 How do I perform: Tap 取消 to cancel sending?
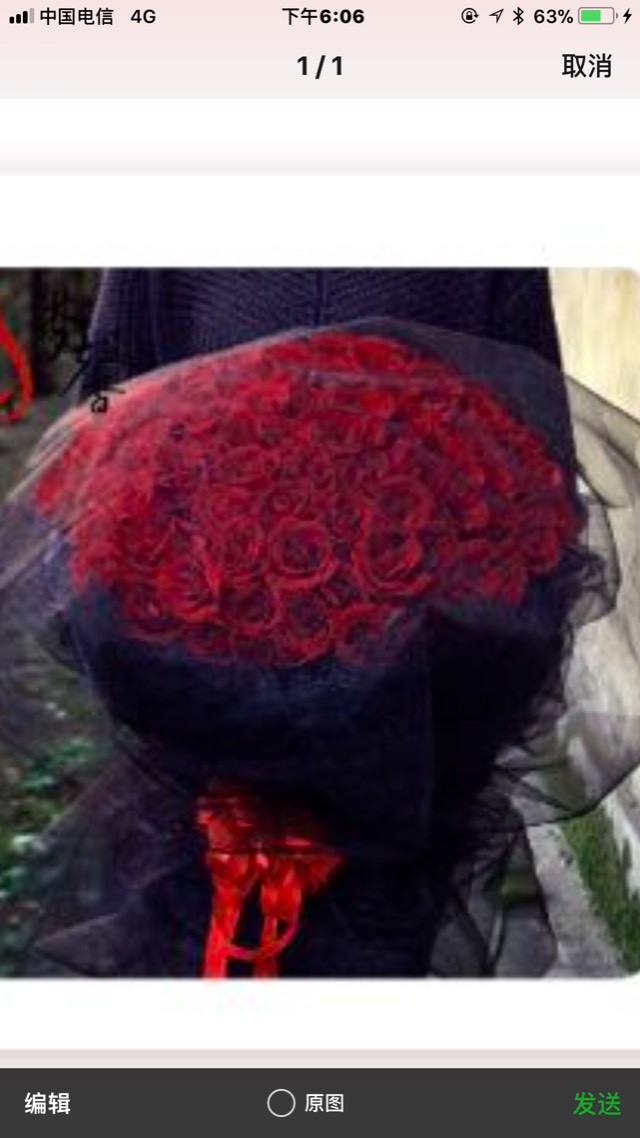click(x=587, y=66)
